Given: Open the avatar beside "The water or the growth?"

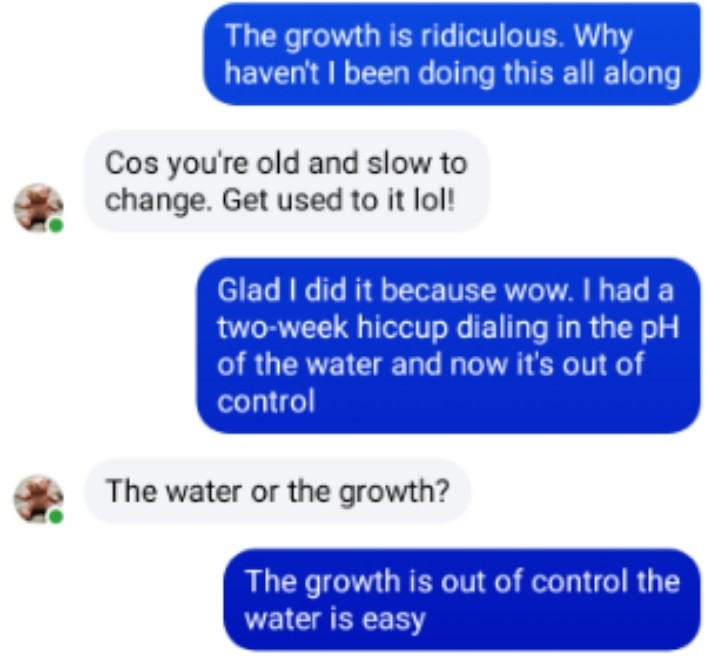Looking at the screenshot, I should (x=37, y=495).
